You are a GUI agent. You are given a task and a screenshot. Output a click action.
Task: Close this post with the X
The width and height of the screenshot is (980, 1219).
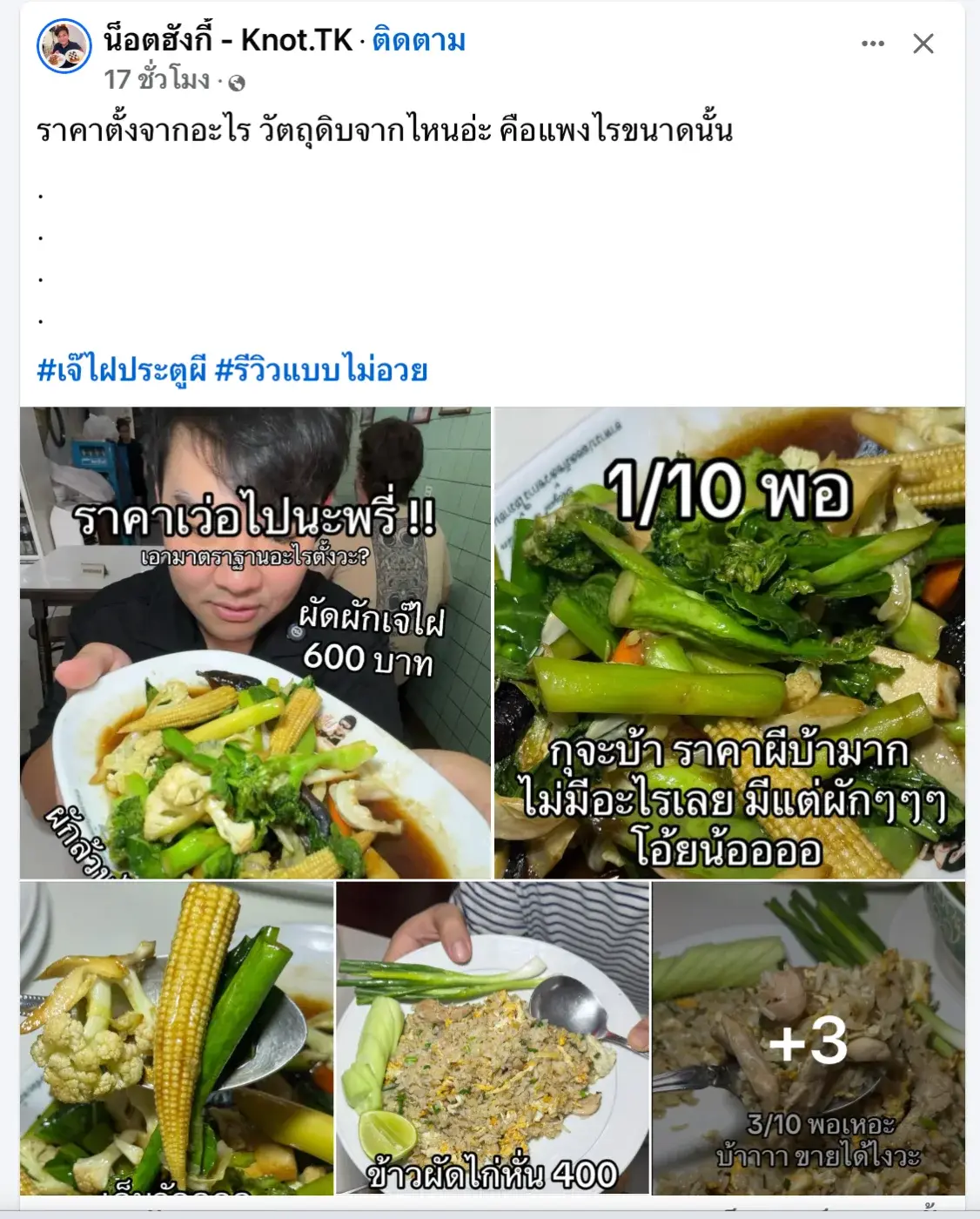tap(923, 44)
